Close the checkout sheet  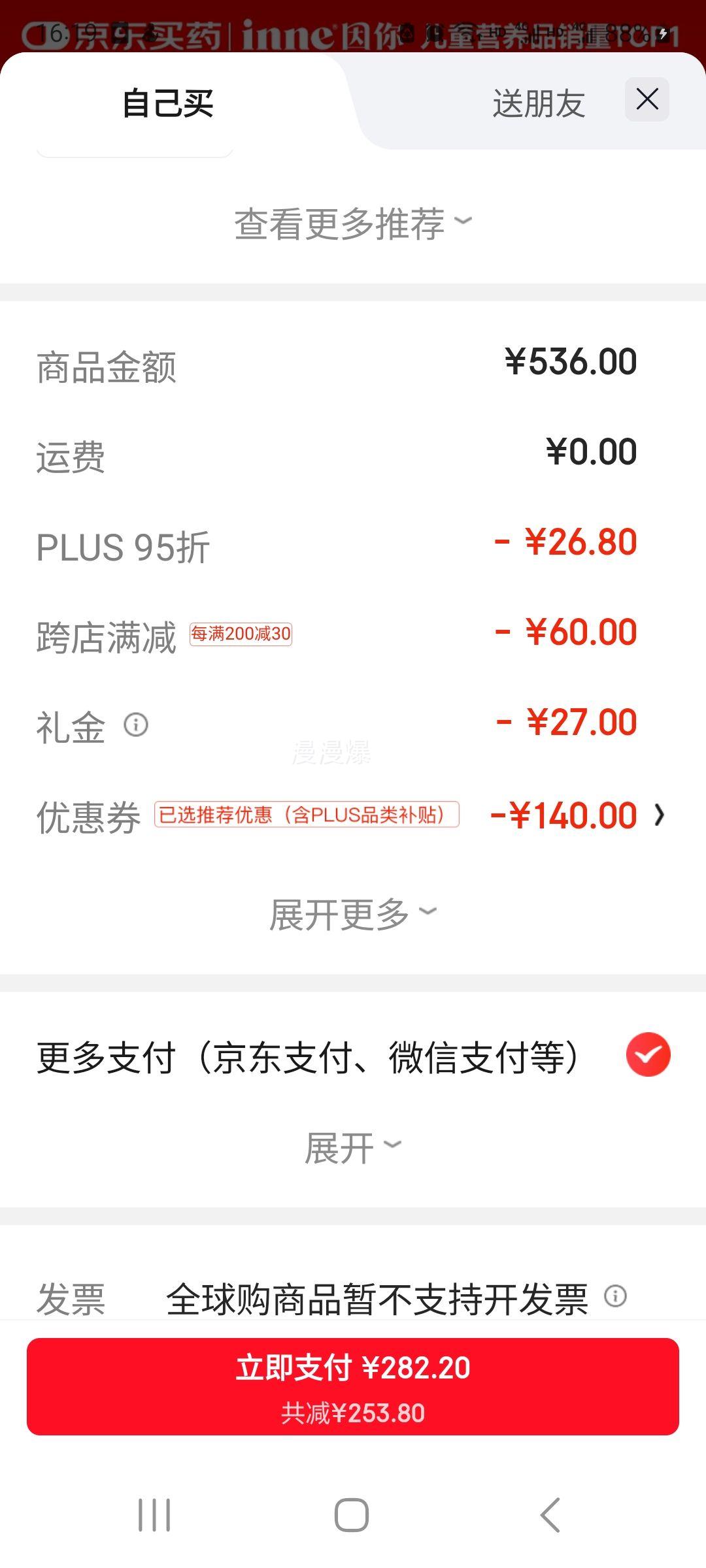647,100
